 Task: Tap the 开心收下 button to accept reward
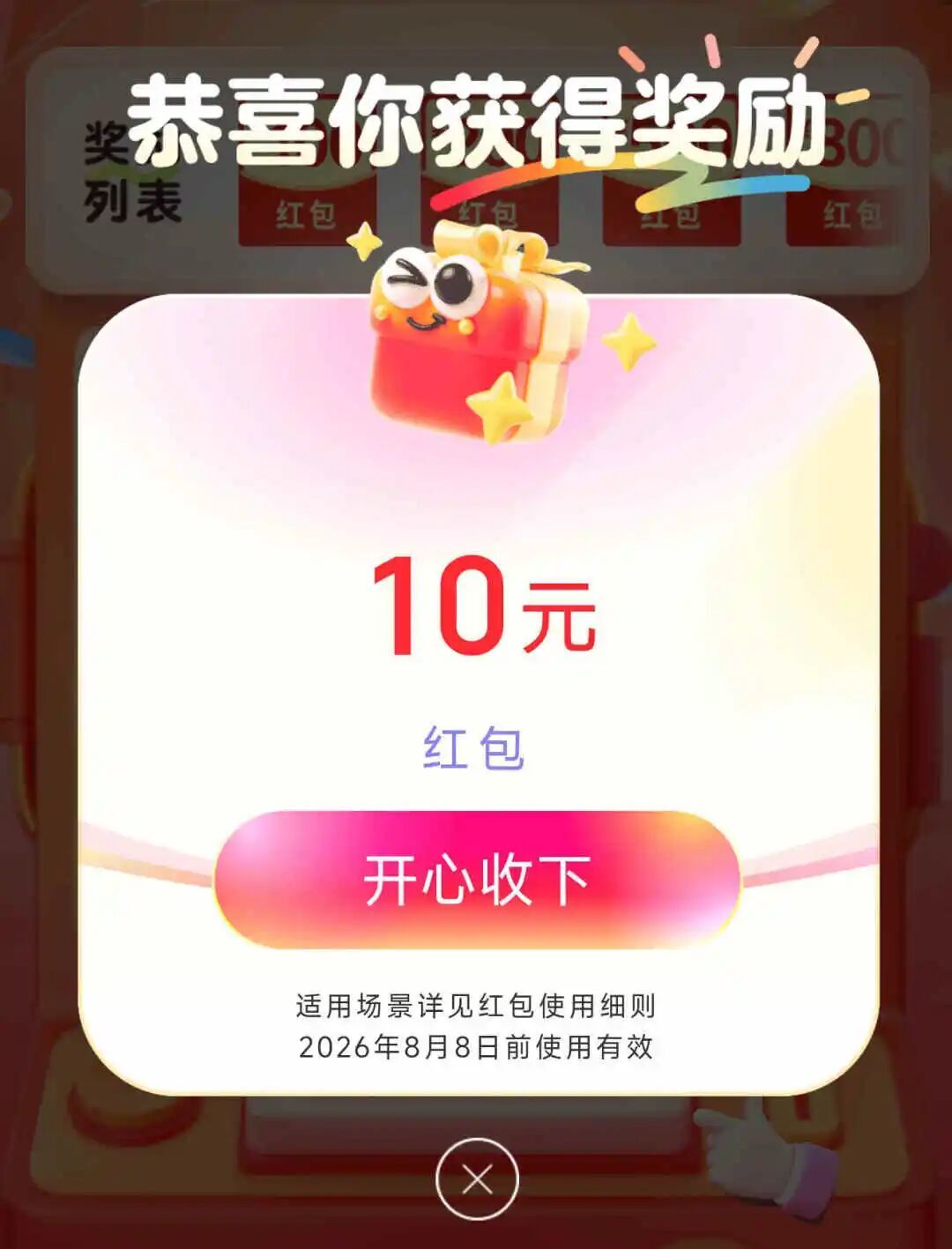[x=477, y=880]
